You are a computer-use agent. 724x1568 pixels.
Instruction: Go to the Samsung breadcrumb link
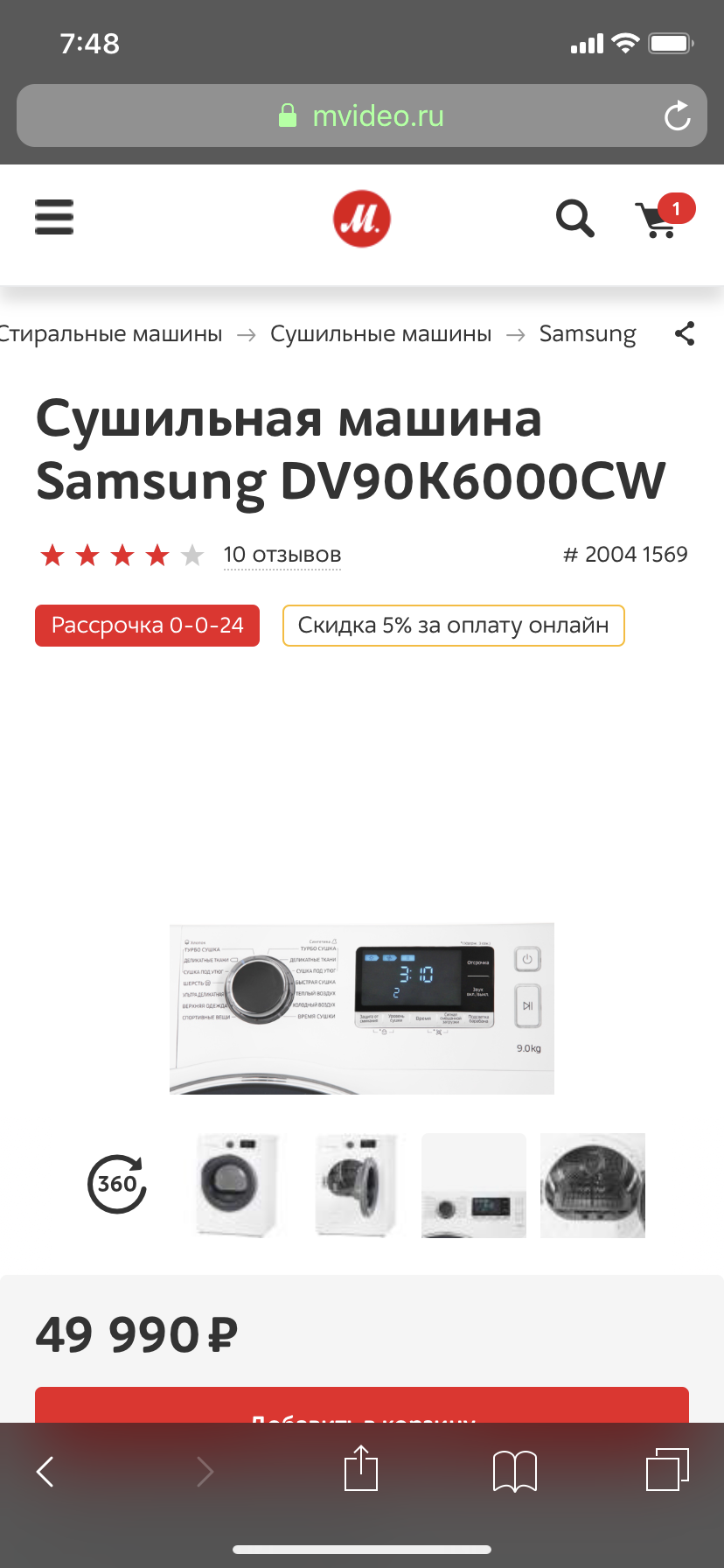pyautogui.click(x=588, y=334)
